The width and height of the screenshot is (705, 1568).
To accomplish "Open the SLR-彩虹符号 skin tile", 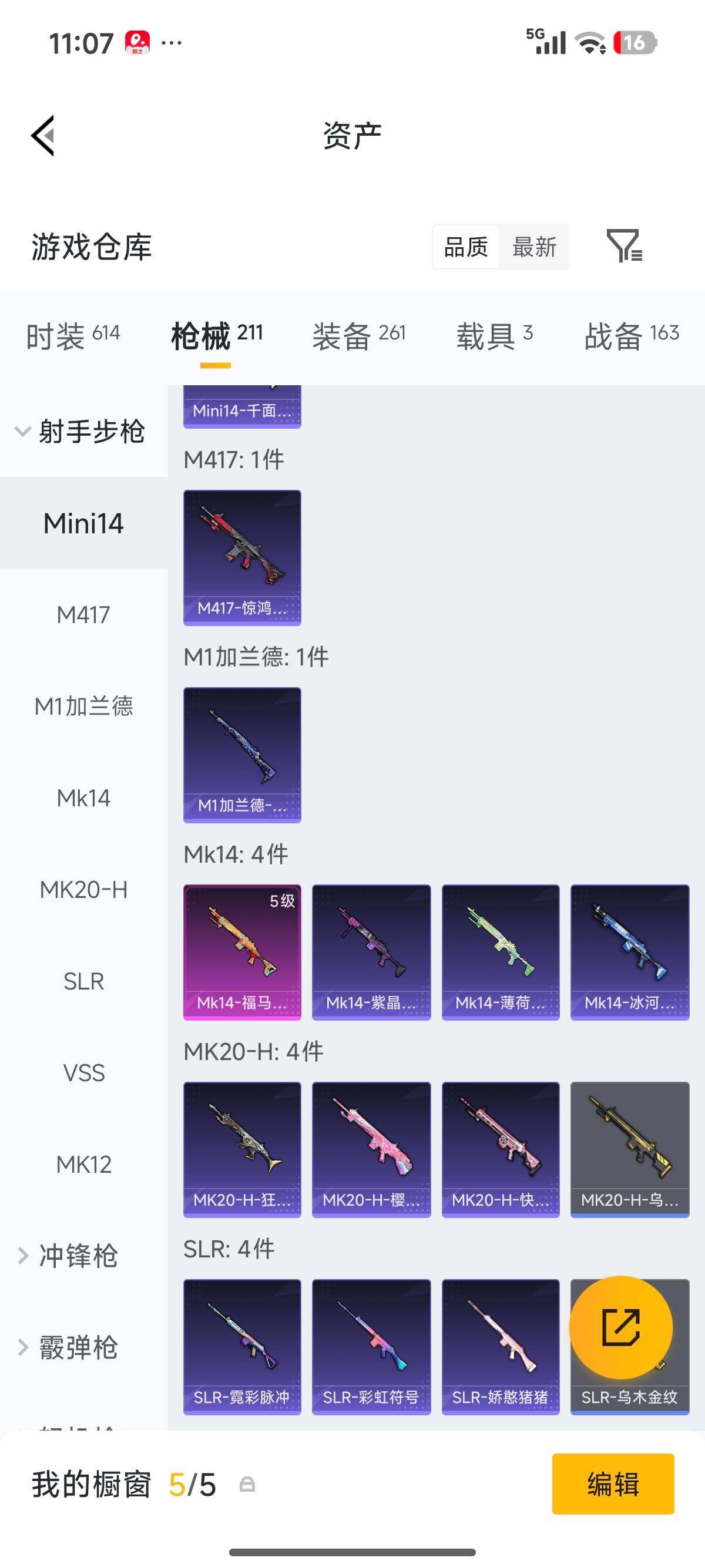I will (x=371, y=1347).
